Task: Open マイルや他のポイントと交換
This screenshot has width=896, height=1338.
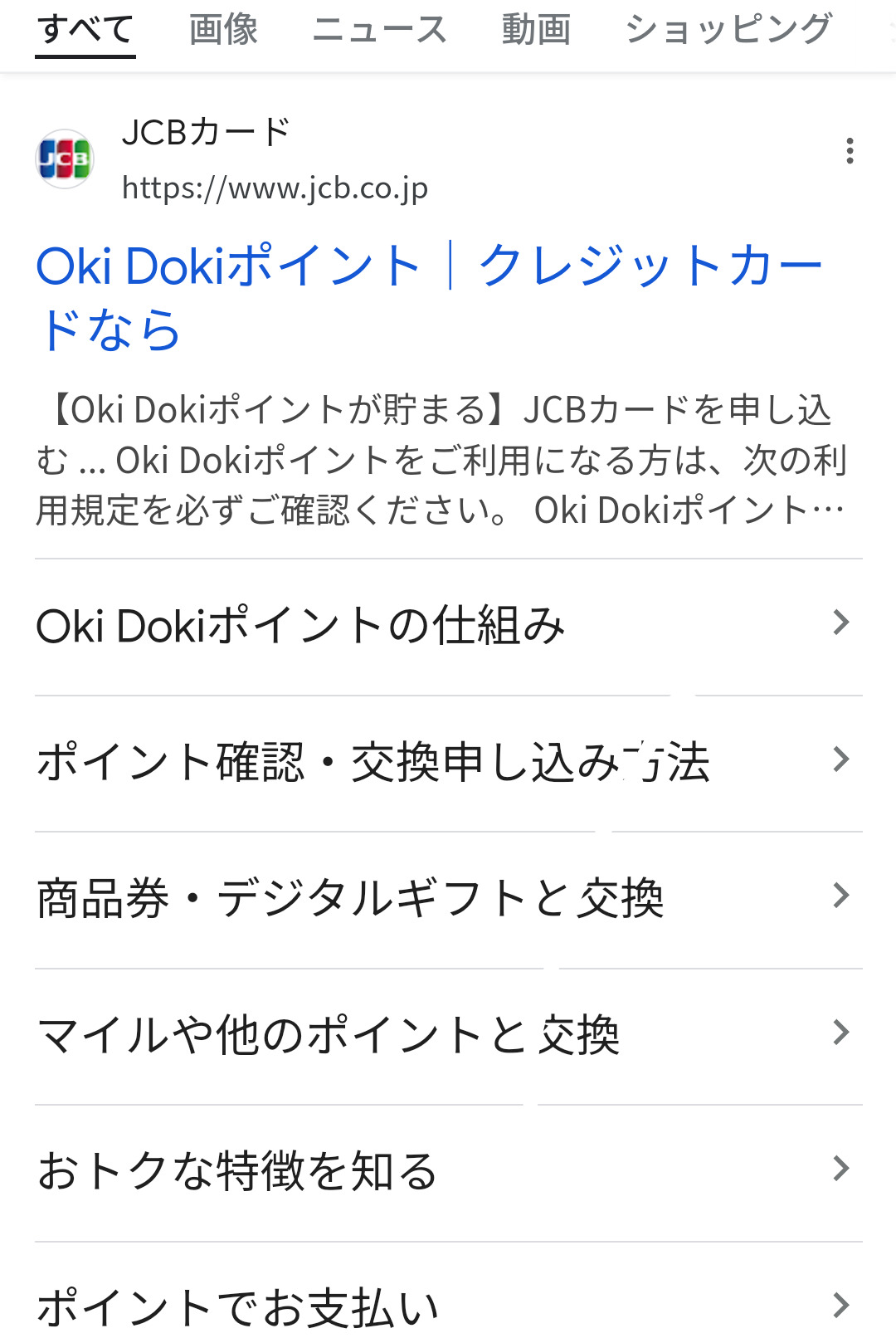Action: click(x=448, y=1035)
